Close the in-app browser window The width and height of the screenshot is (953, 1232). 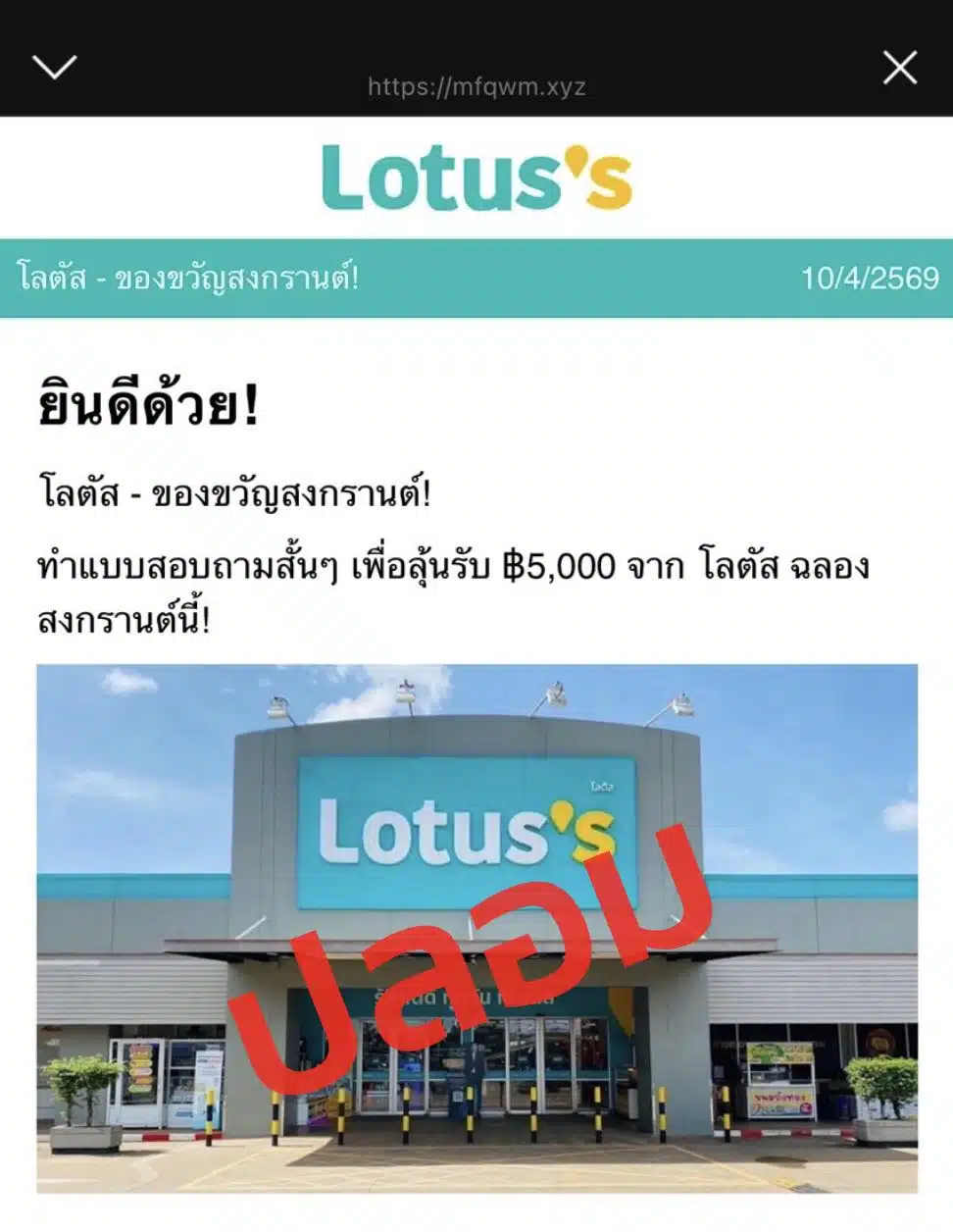pos(899,69)
